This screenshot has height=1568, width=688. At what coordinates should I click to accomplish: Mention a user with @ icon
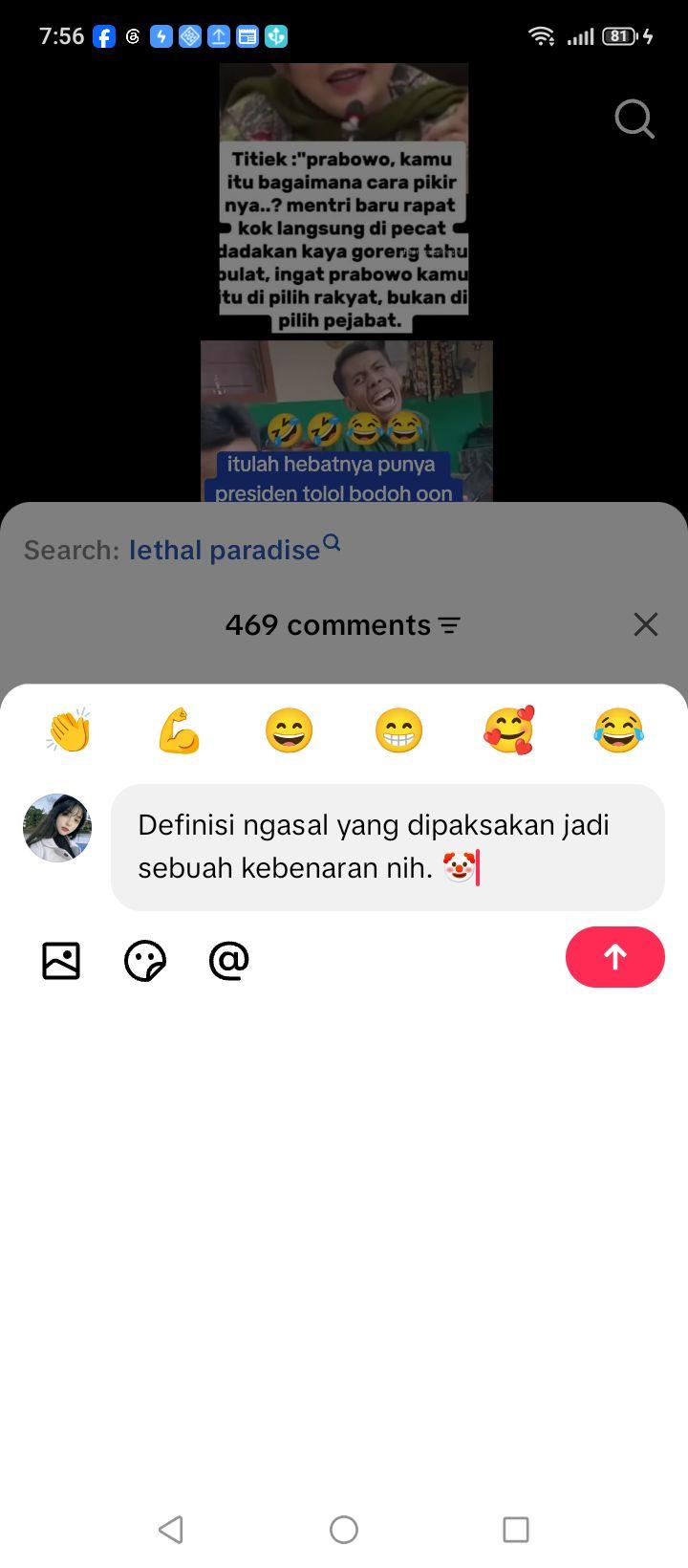229,961
